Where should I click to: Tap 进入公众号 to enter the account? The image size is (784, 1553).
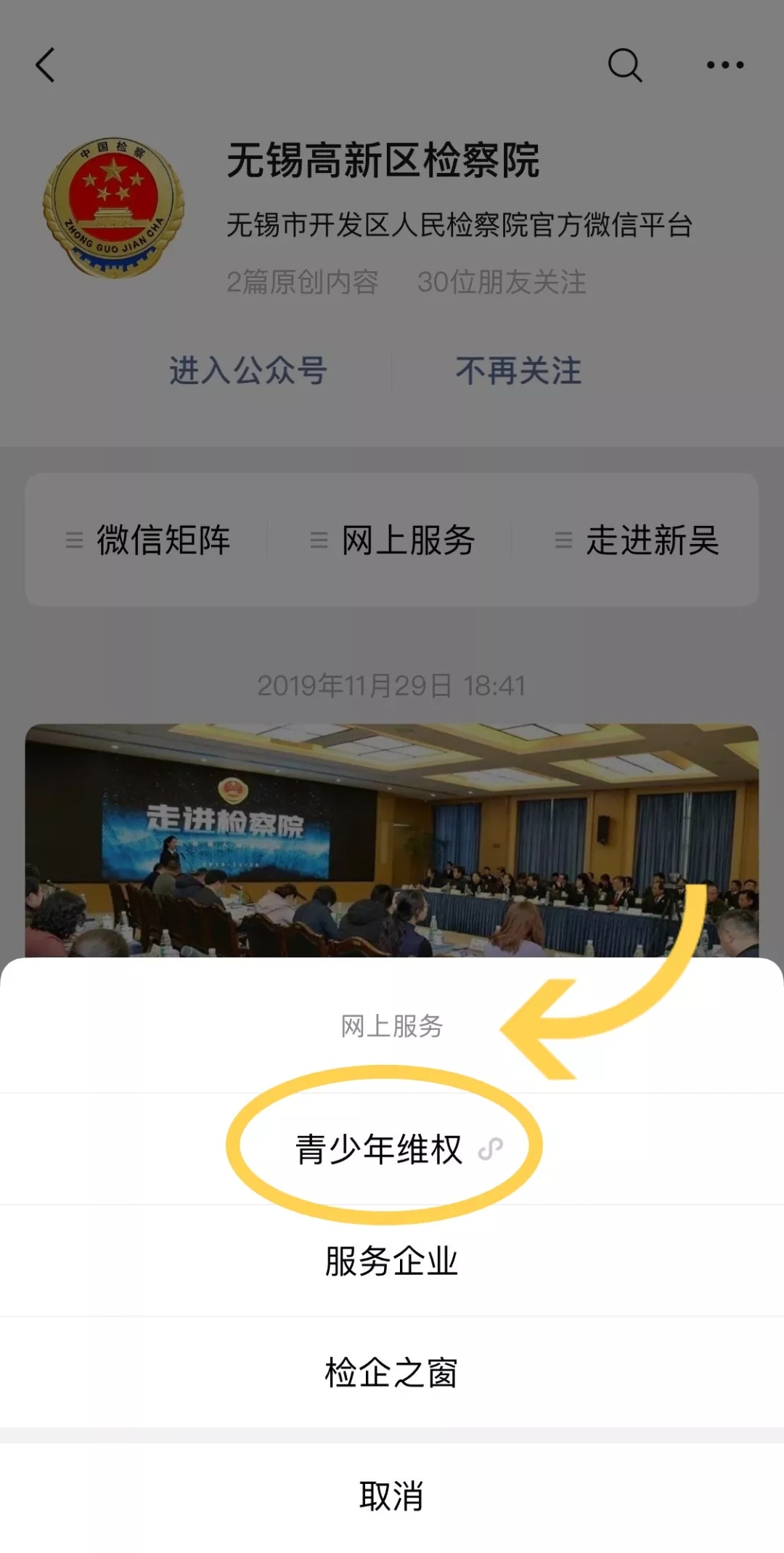coord(248,370)
